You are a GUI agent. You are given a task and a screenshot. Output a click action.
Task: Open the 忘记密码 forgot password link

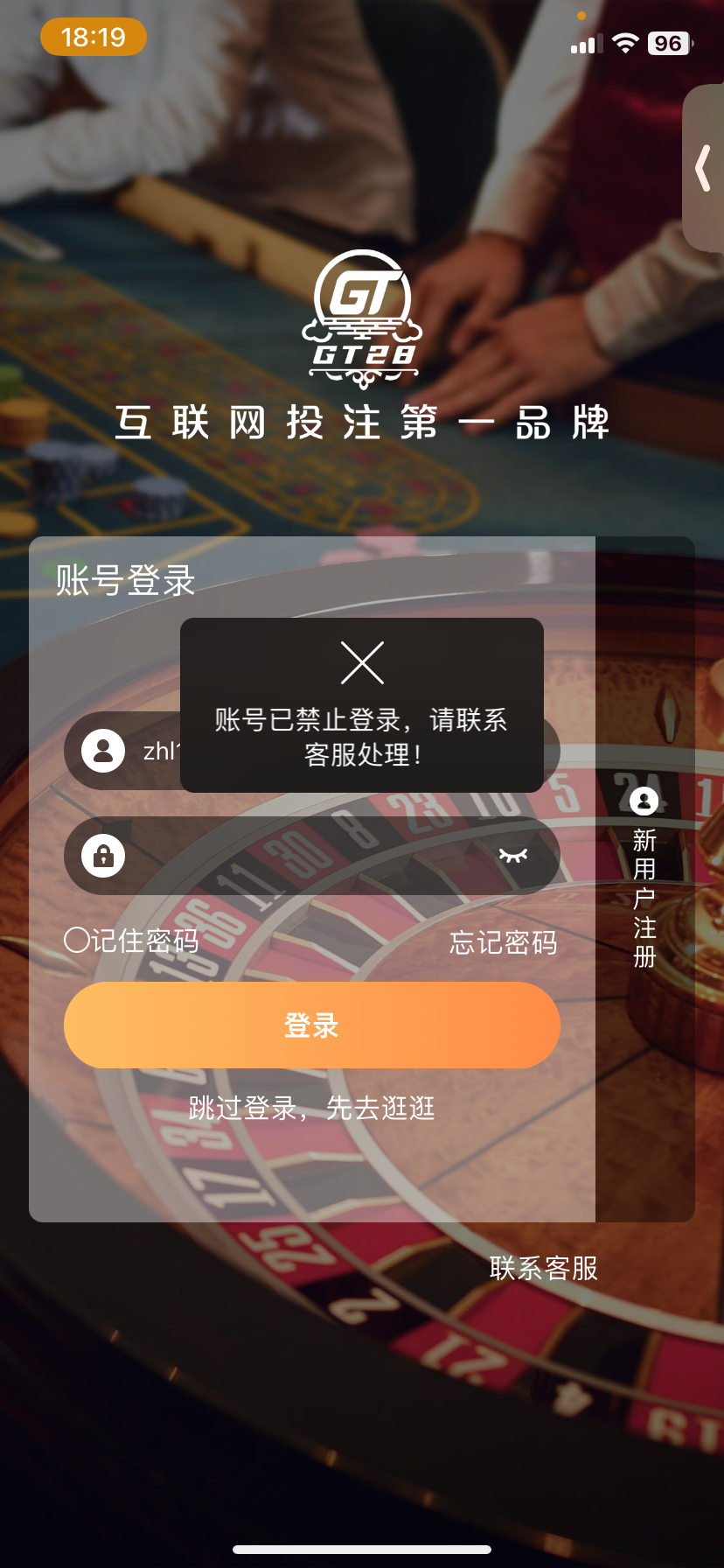[x=503, y=942]
